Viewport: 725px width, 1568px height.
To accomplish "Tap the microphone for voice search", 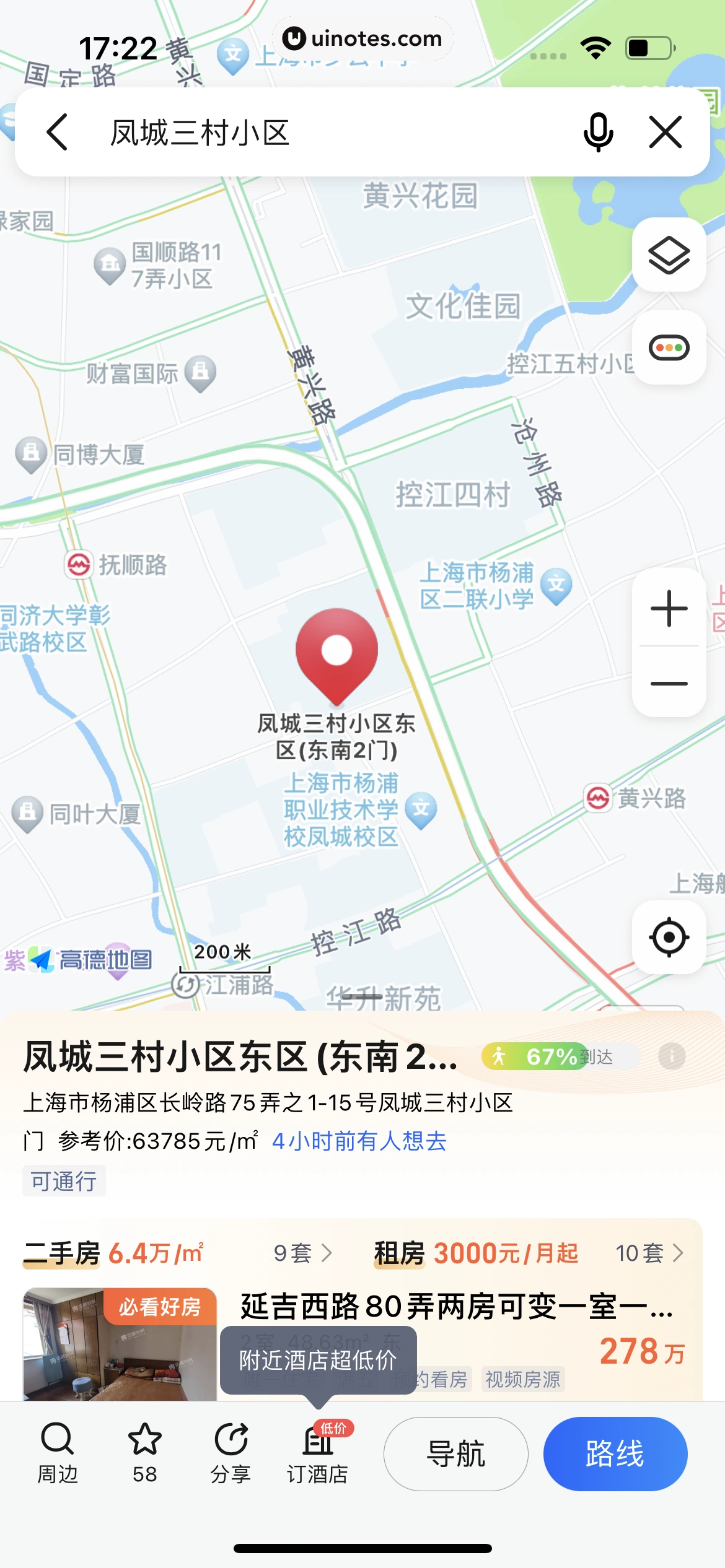I will 598,132.
